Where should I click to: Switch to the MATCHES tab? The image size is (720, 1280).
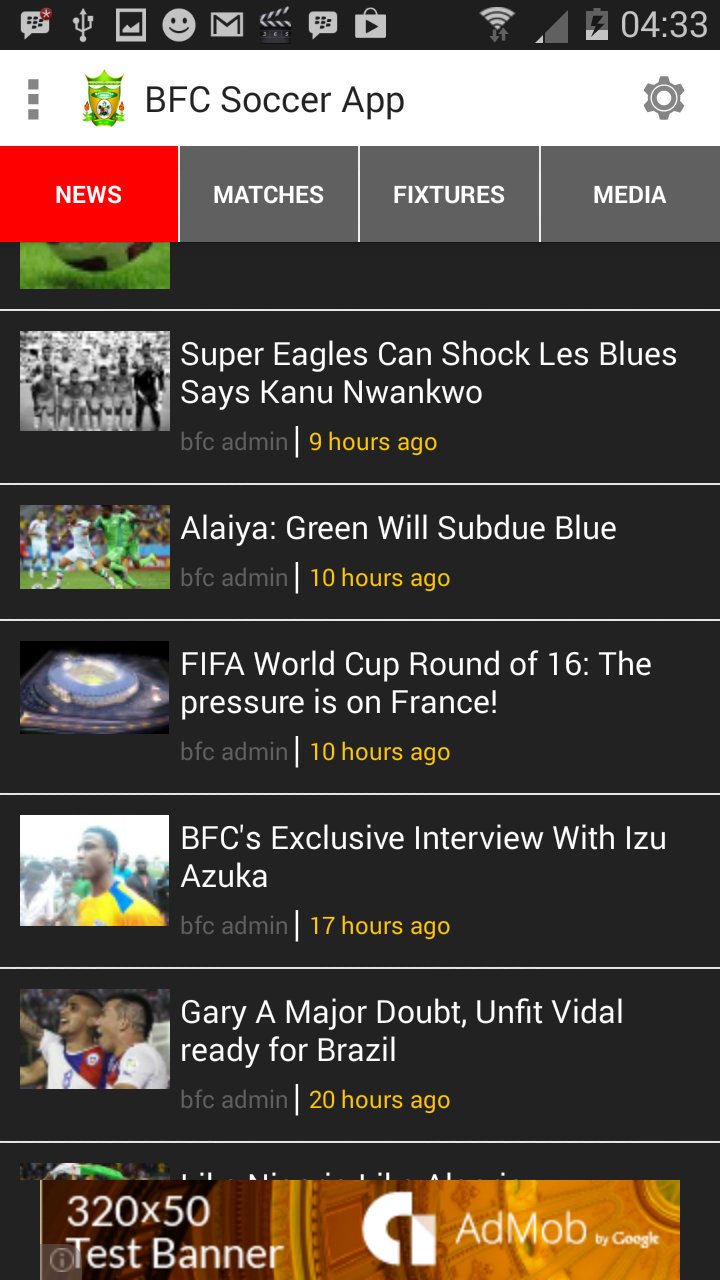click(268, 194)
